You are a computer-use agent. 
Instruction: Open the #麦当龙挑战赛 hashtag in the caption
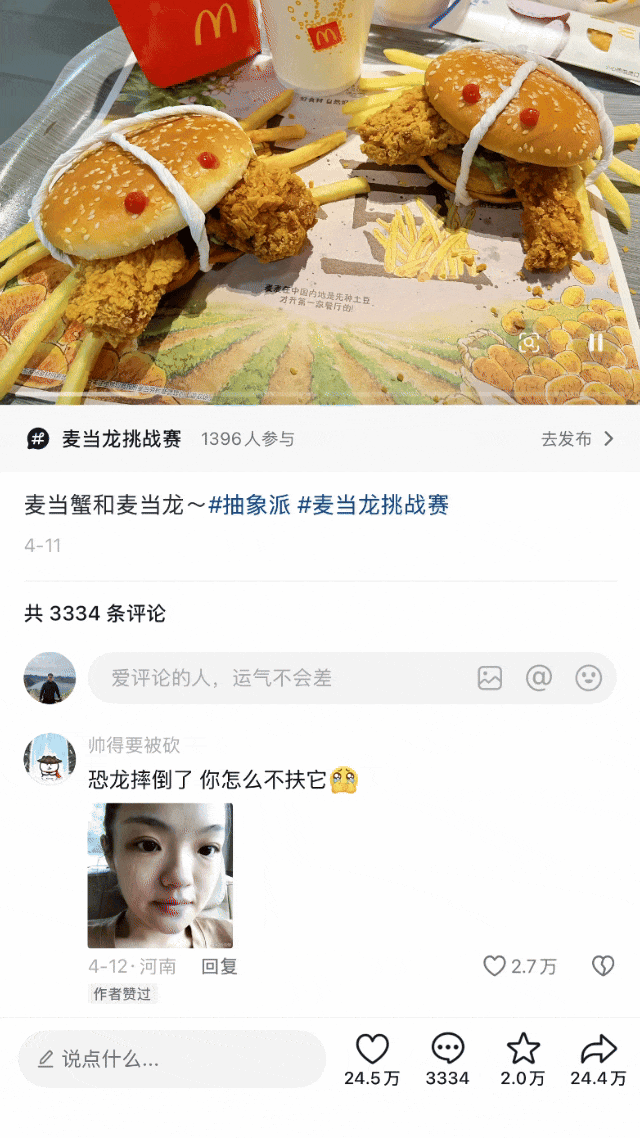[x=373, y=505]
